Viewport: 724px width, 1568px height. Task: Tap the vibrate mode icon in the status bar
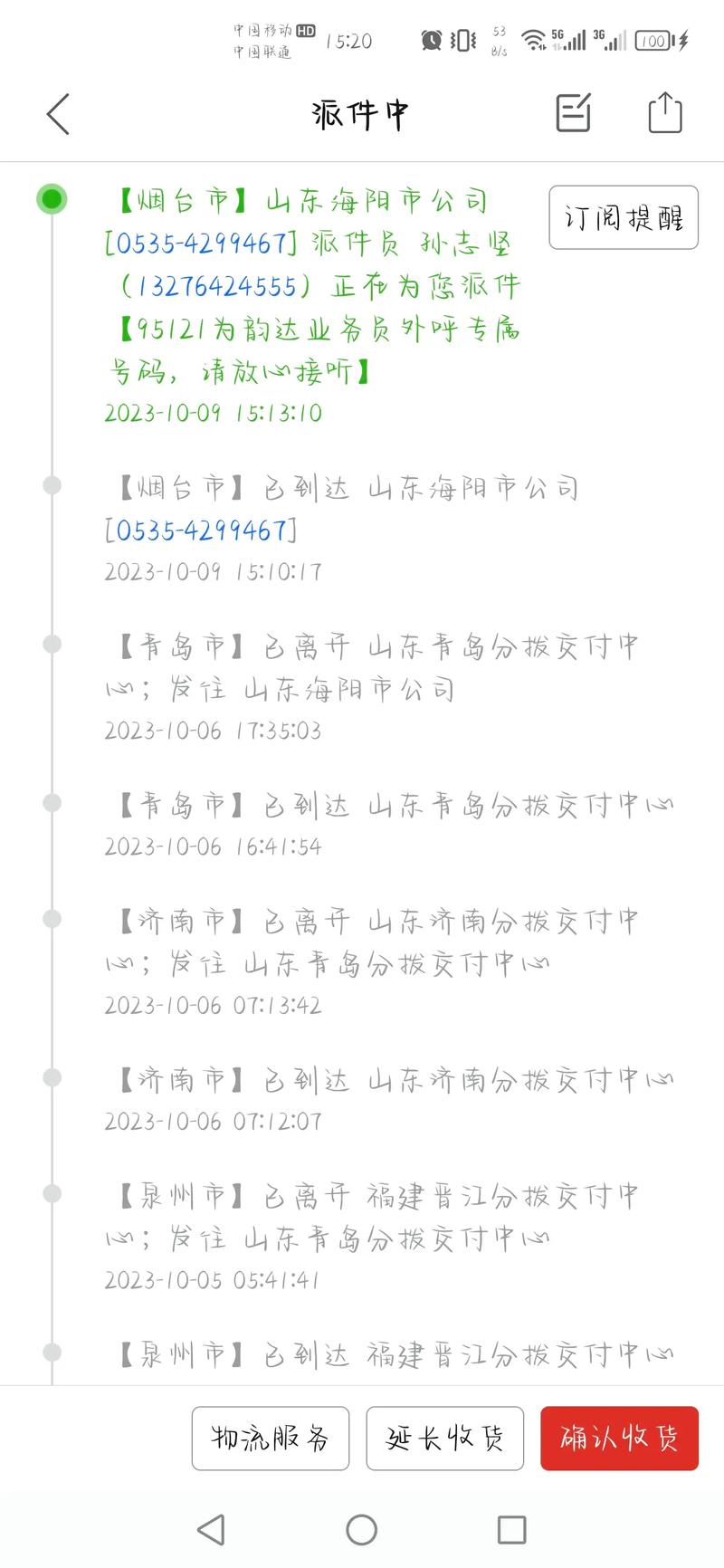(463, 40)
